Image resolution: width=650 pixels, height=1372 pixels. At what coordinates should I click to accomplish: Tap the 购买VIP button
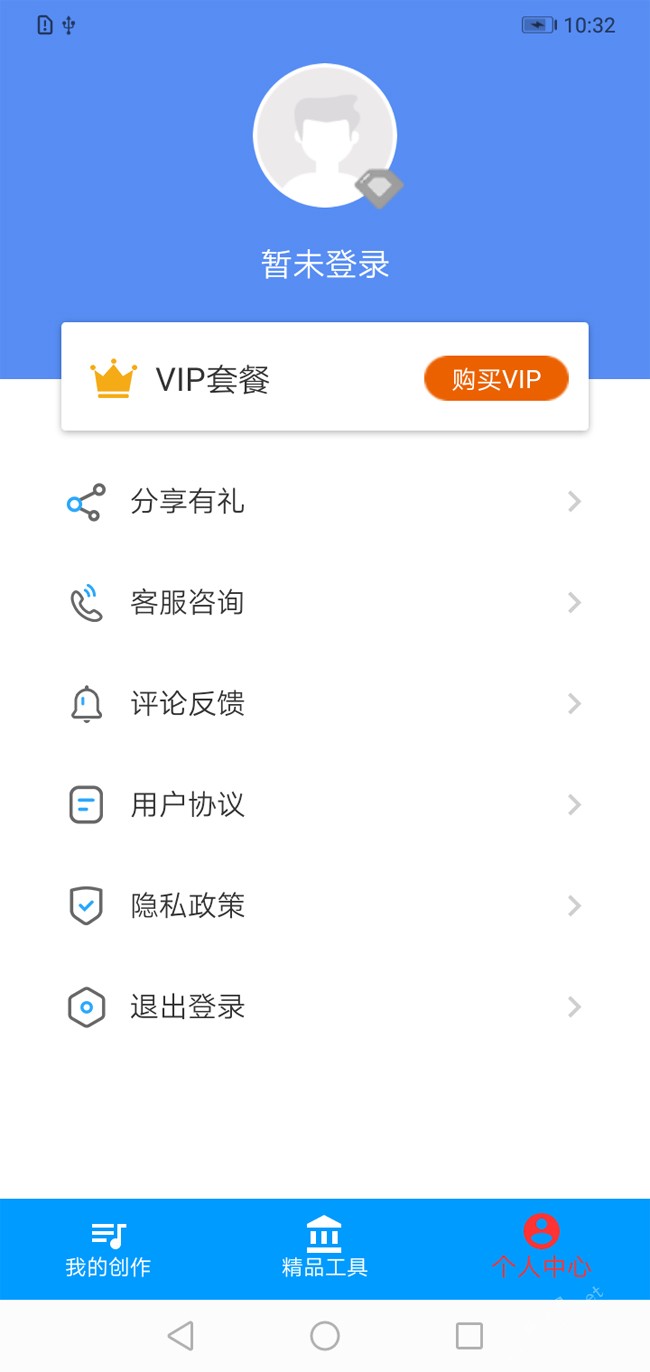[496, 379]
